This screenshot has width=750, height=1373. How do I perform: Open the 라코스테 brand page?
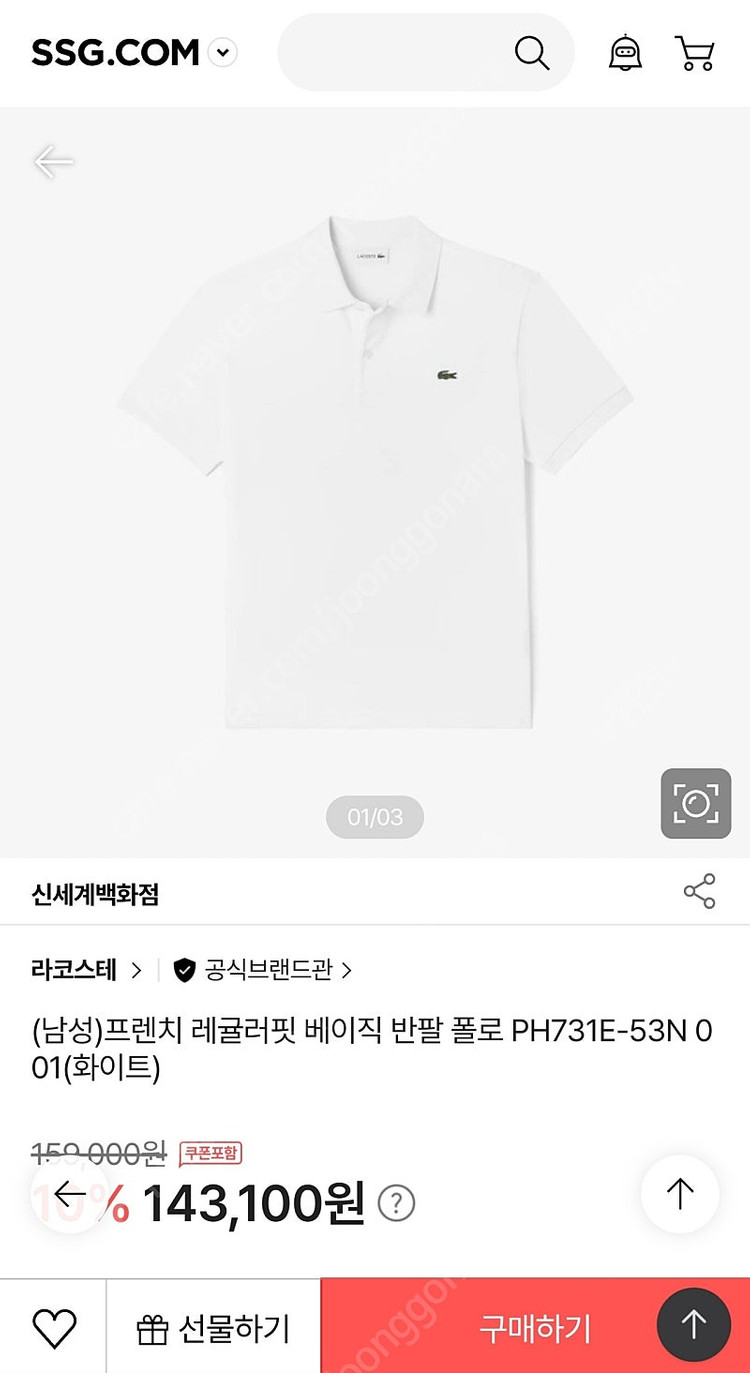point(86,970)
